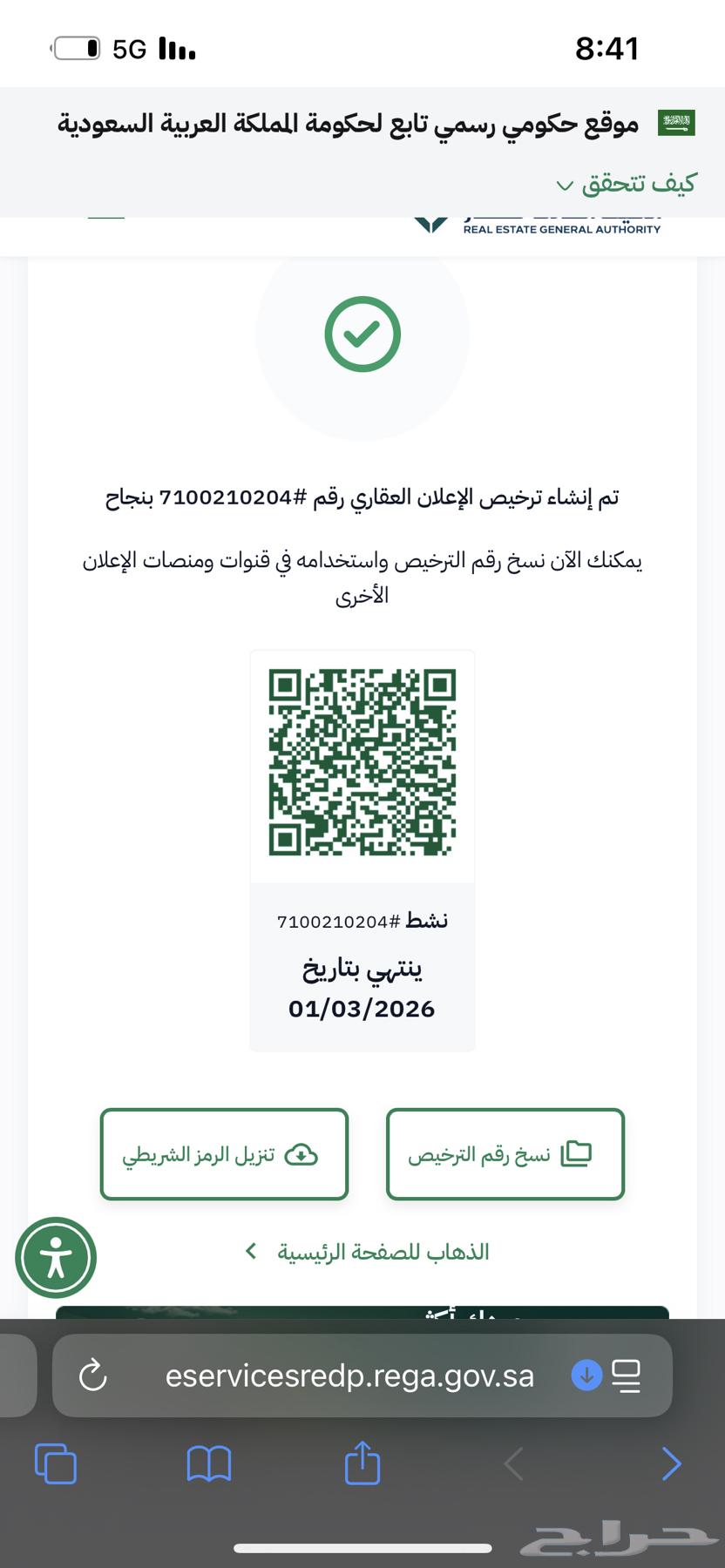Show all open Safari tabs
725x1568 pixels.
coord(56,1463)
